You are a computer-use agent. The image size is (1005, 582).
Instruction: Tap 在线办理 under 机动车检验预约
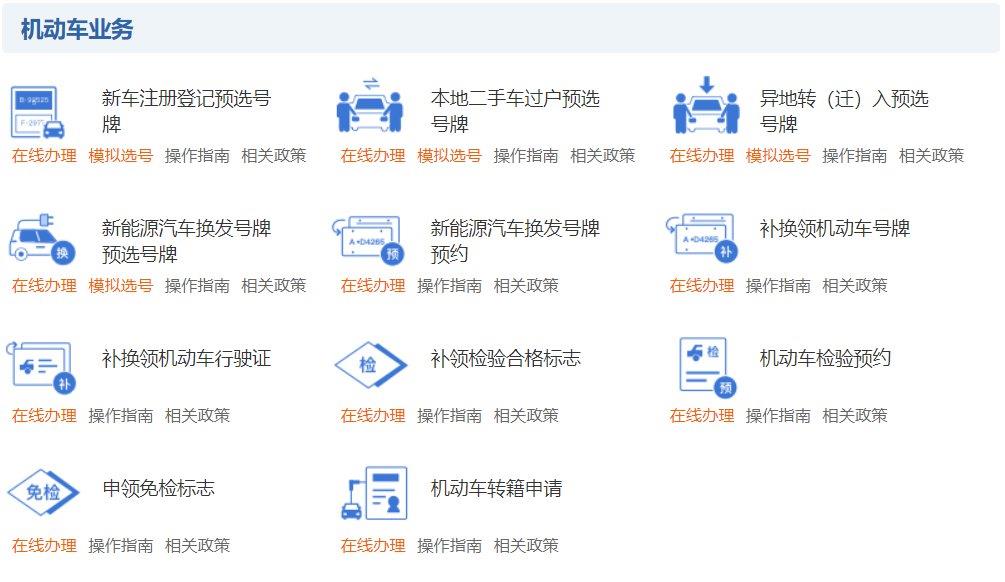702,415
